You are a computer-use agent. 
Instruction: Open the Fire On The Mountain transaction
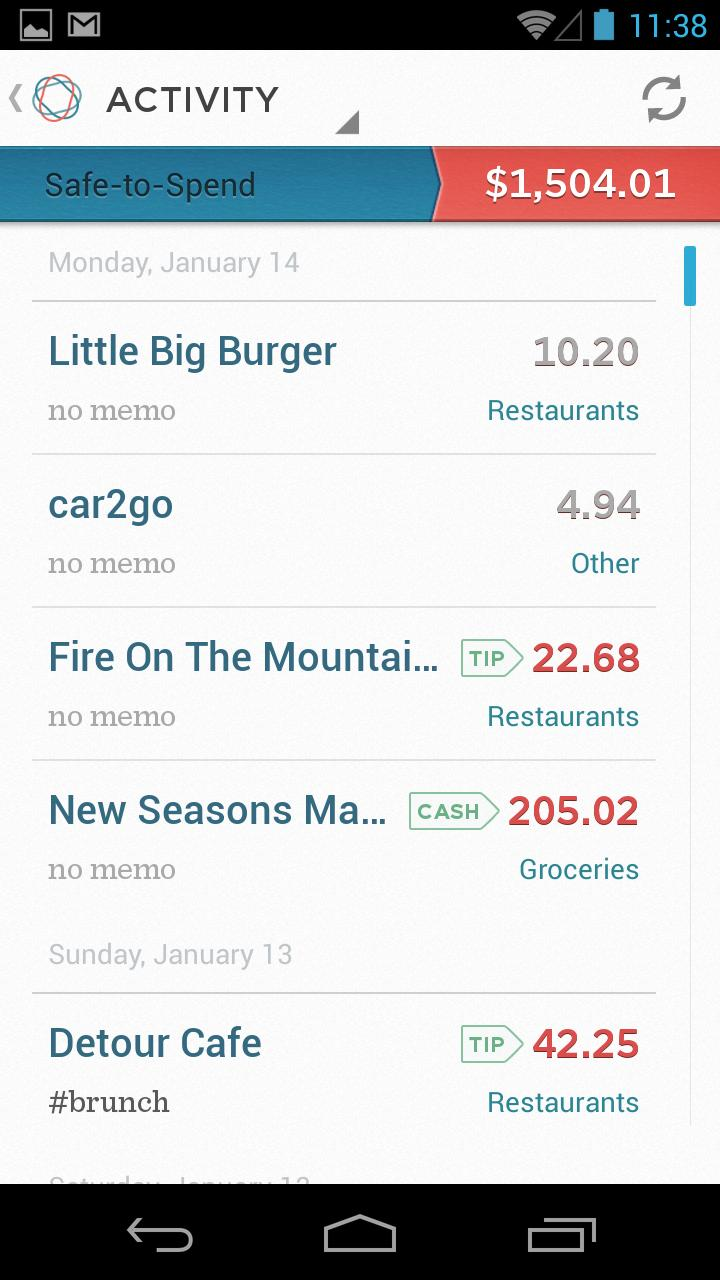pos(343,684)
